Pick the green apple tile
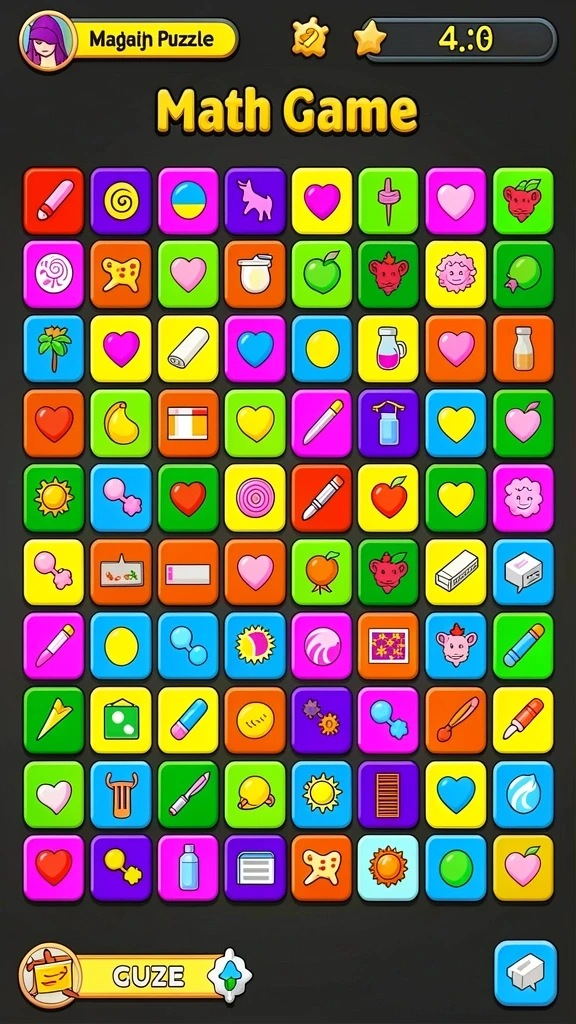Viewport: 576px width, 1024px height. (321, 274)
